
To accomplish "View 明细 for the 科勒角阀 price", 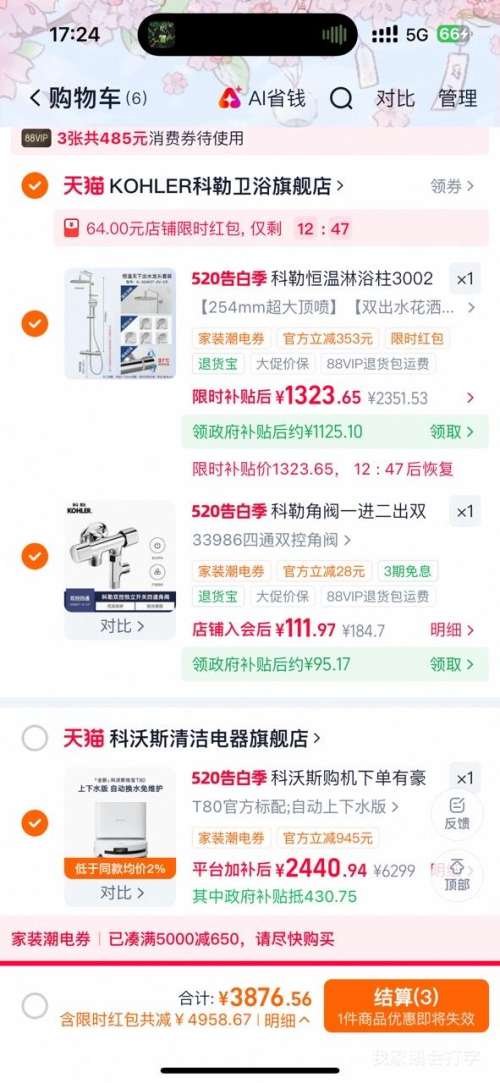I will tap(452, 630).
